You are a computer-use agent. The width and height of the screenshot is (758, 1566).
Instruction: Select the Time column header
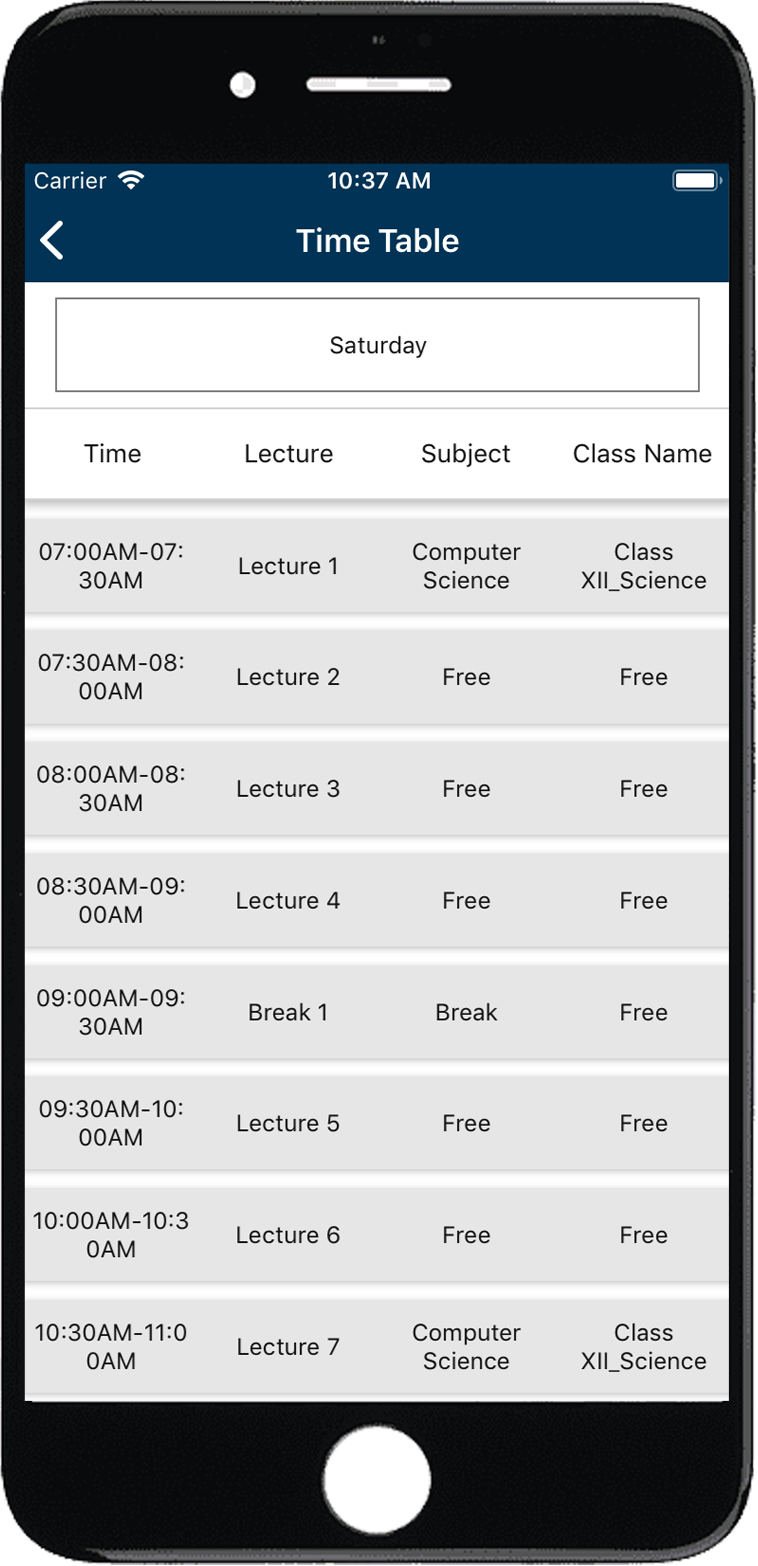(x=113, y=453)
